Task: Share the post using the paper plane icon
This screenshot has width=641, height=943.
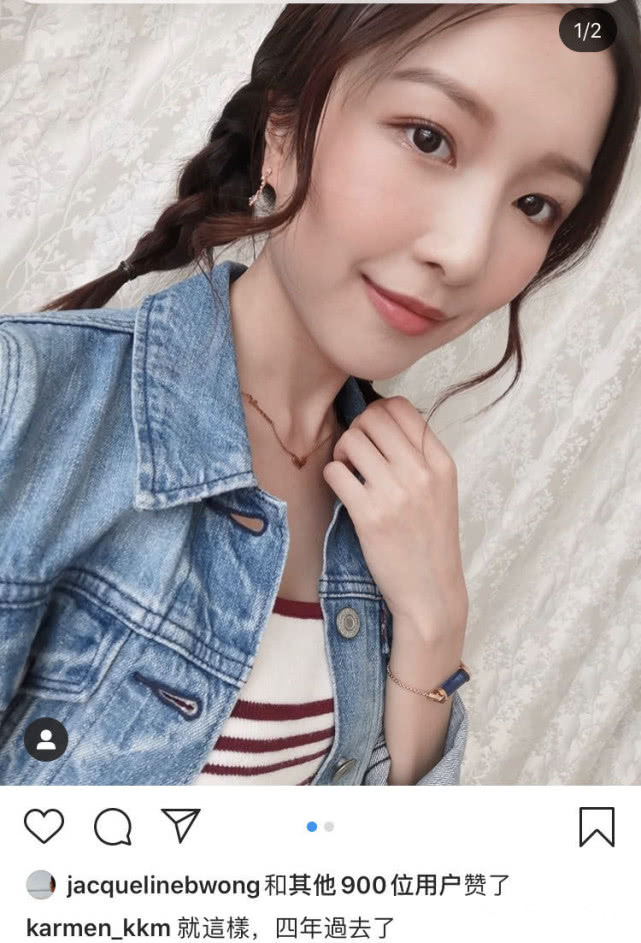Action: [x=182, y=826]
